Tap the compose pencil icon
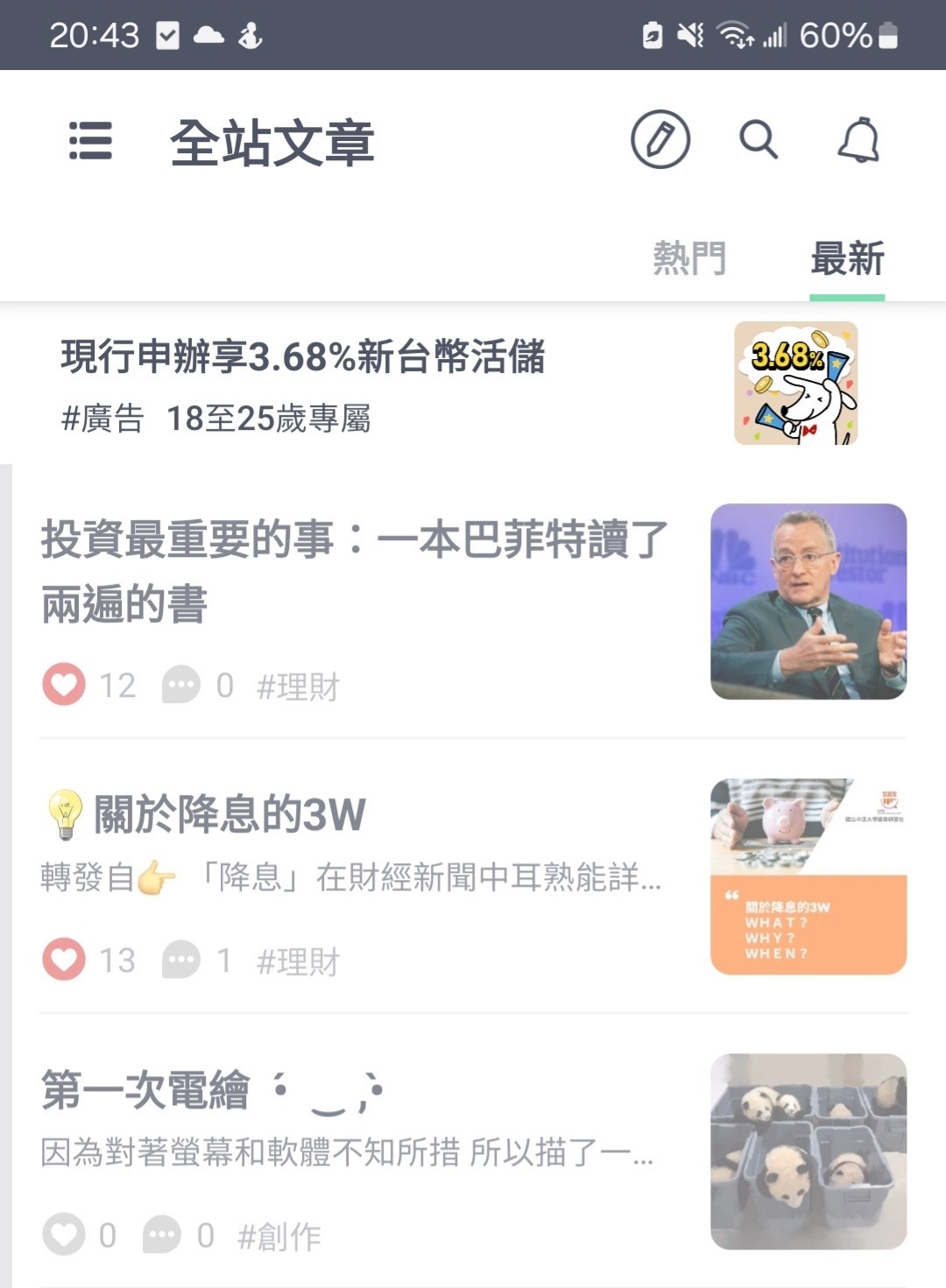This screenshot has width=946, height=1288. 661,140
